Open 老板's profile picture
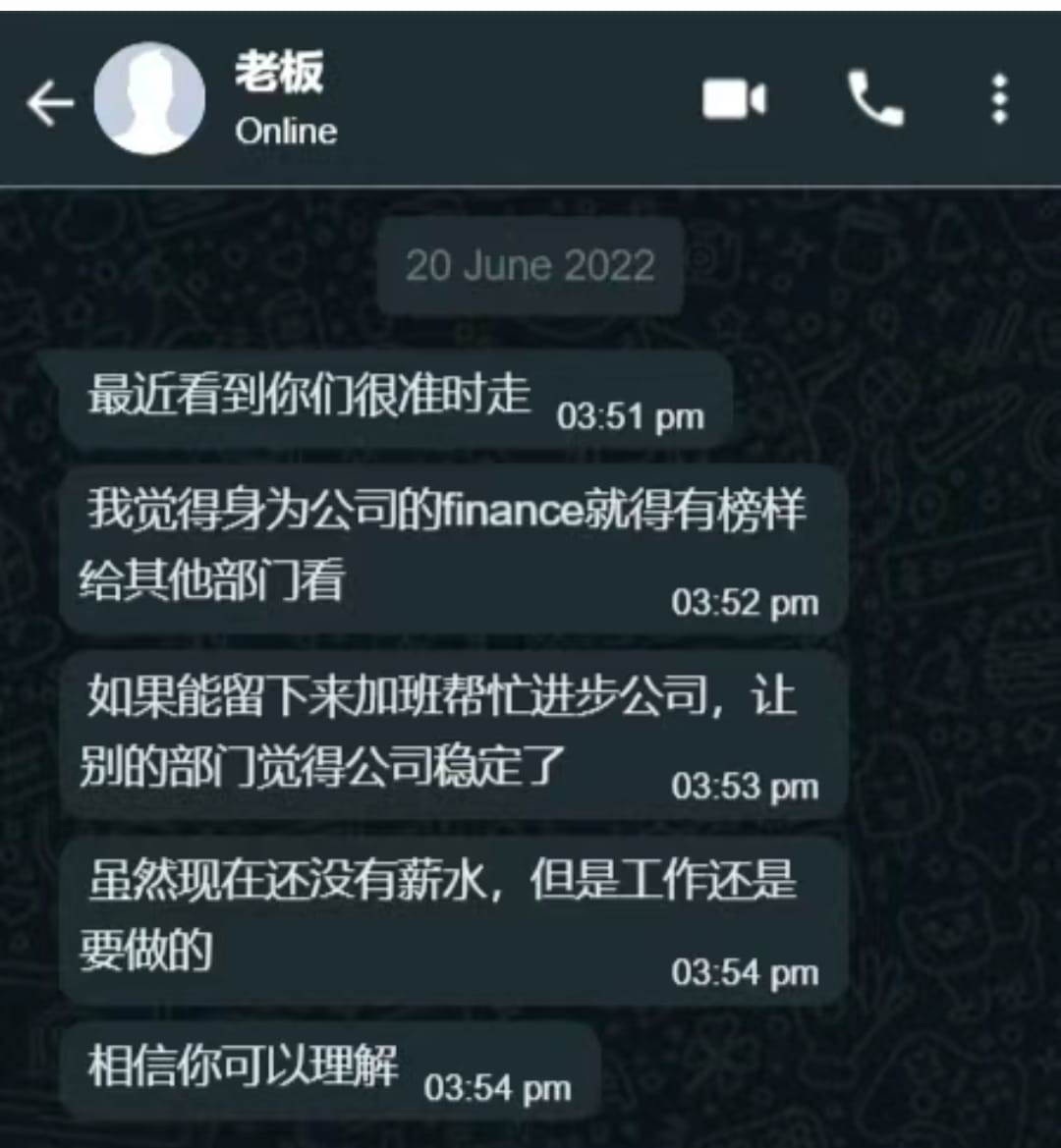 (x=149, y=99)
